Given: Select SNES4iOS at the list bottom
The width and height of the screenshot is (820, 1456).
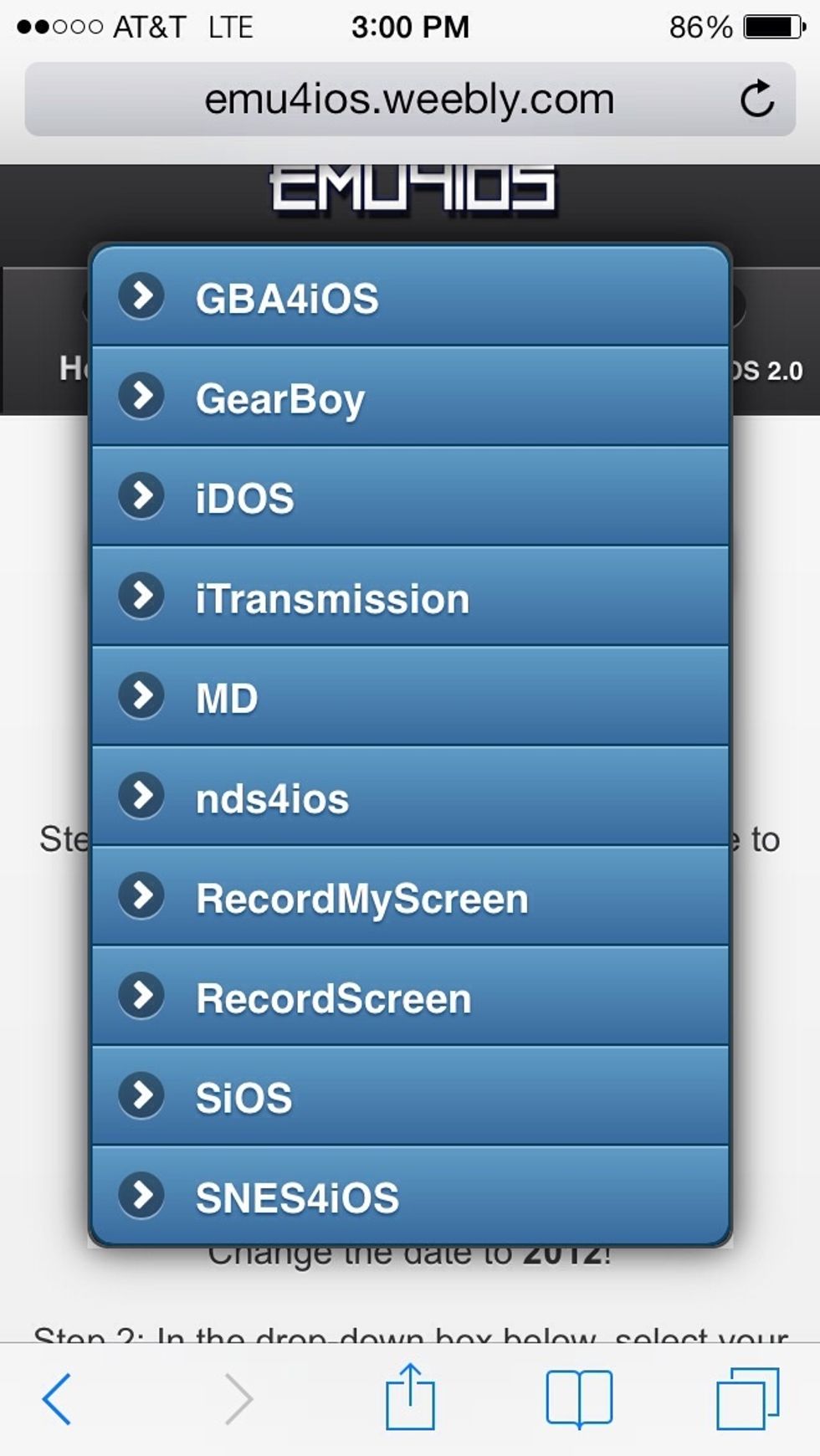Looking at the screenshot, I should pyautogui.click(x=410, y=1195).
